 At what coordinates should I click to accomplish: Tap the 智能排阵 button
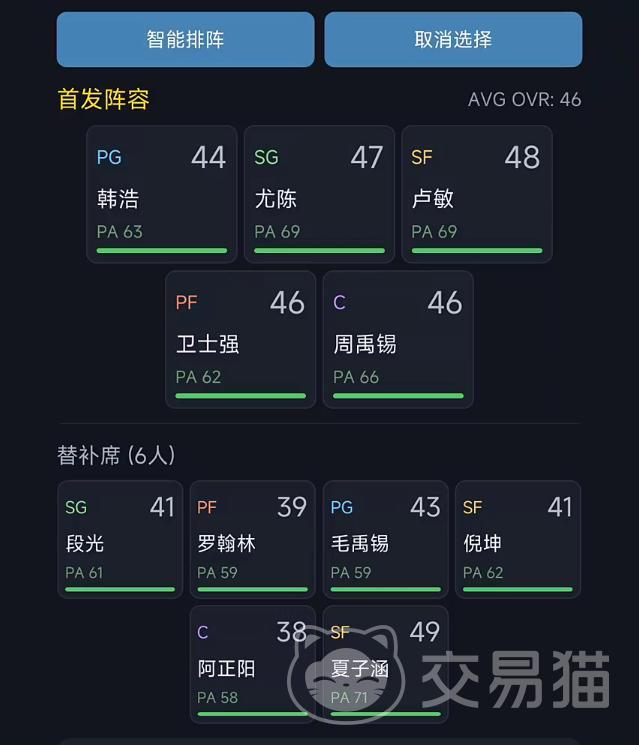point(185,39)
